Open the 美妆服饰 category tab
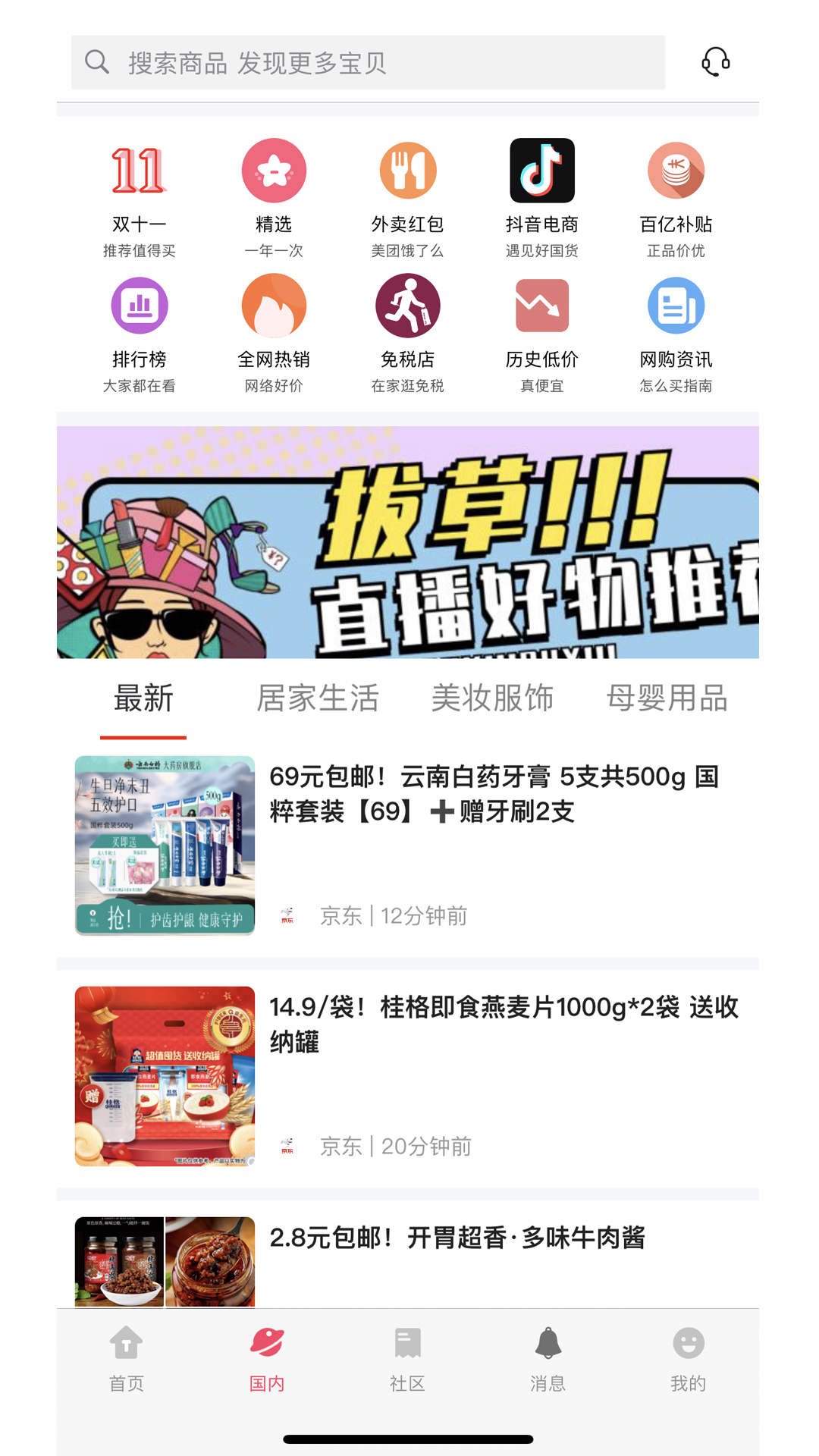819x1456 pixels. tap(494, 698)
